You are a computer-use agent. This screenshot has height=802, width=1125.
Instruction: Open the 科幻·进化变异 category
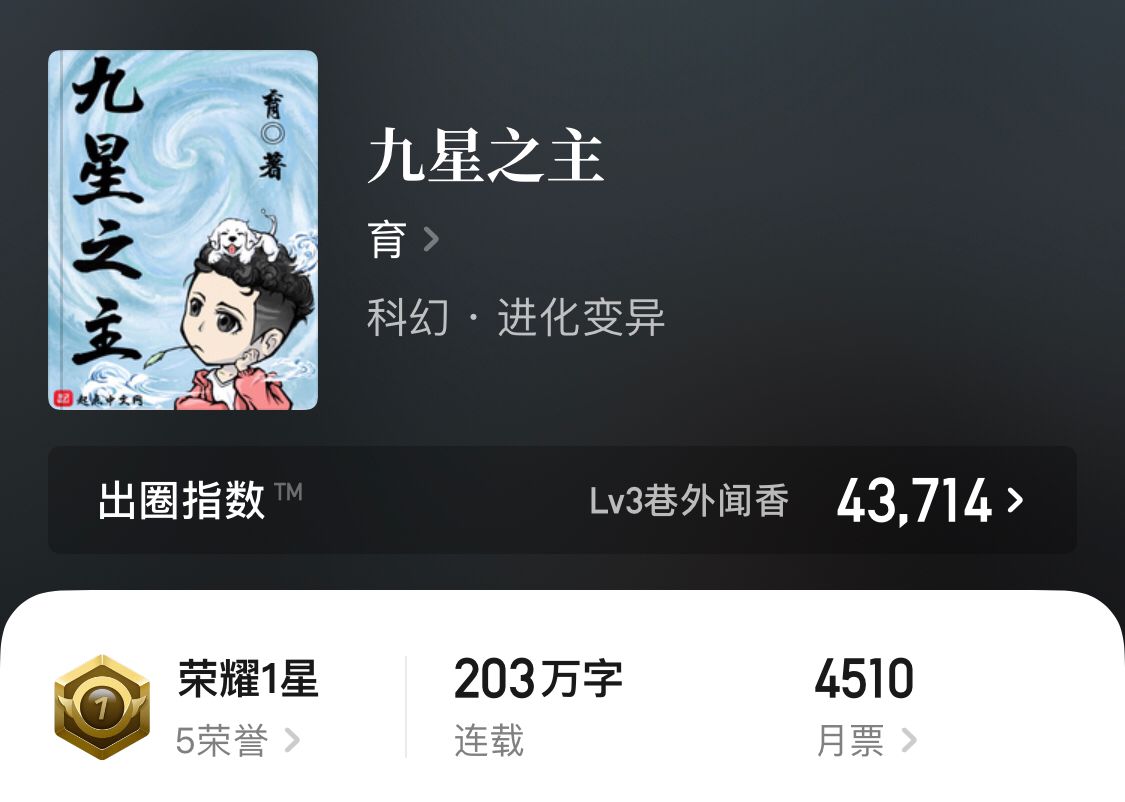point(515,320)
